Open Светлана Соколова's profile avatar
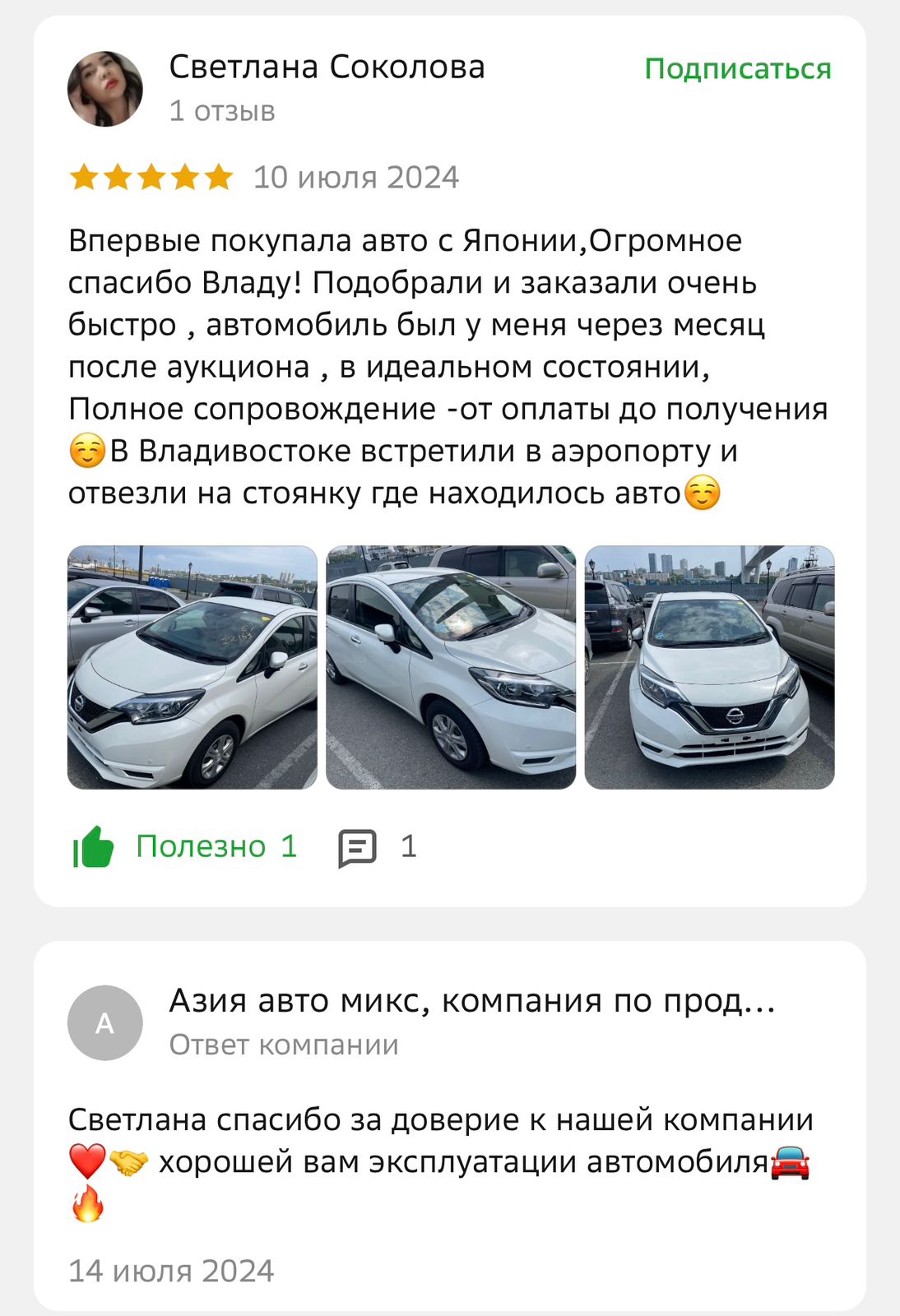Viewport: 900px width, 1316px height. [x=105, y=89]
